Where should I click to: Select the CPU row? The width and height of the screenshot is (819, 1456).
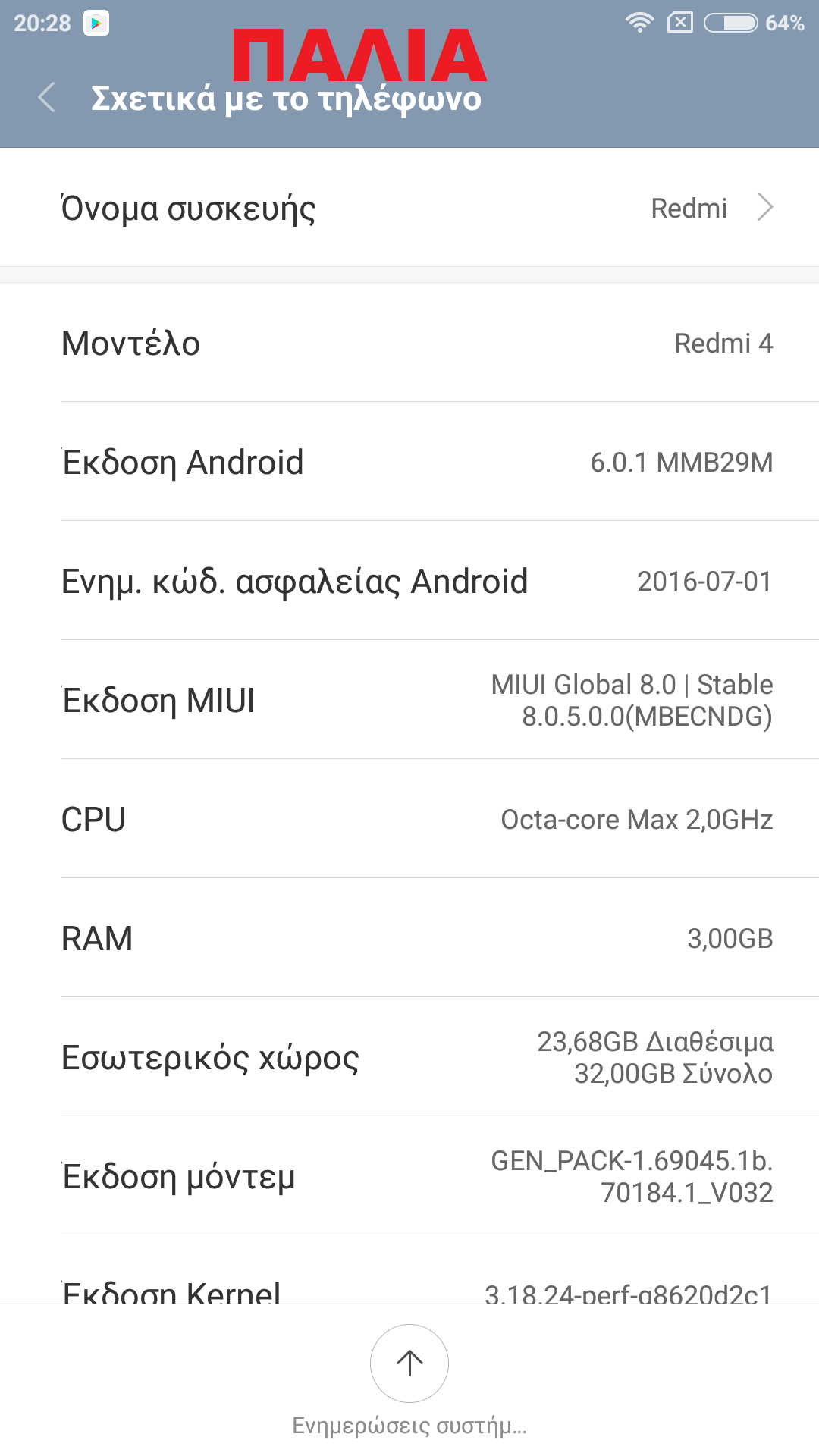409,819
